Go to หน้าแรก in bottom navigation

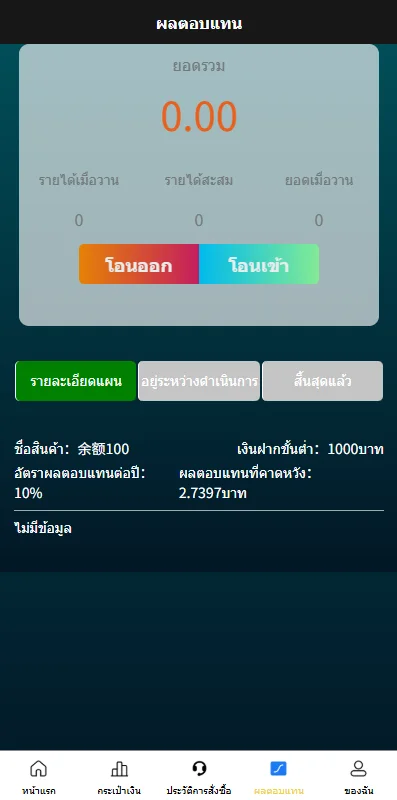tap(39, 777)
